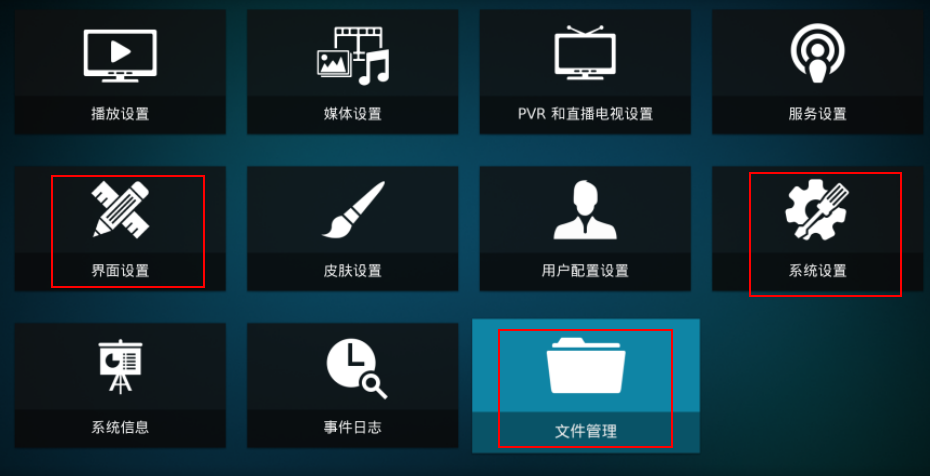Screen dimensions: 930x476
Task: View 系统信息 (System information)
Action: coord(120,385)
